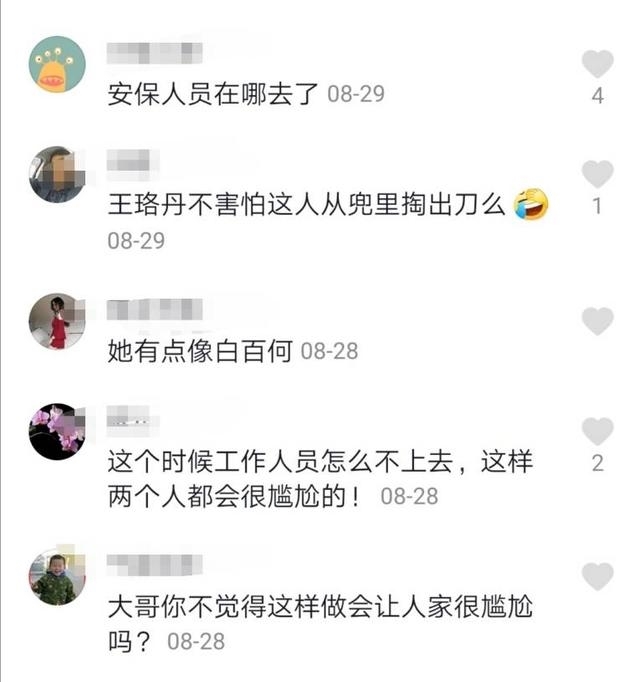Open avatar of the 王珞丹 comment's author
This screenshot has width=640, height=682.
point(57,174)
